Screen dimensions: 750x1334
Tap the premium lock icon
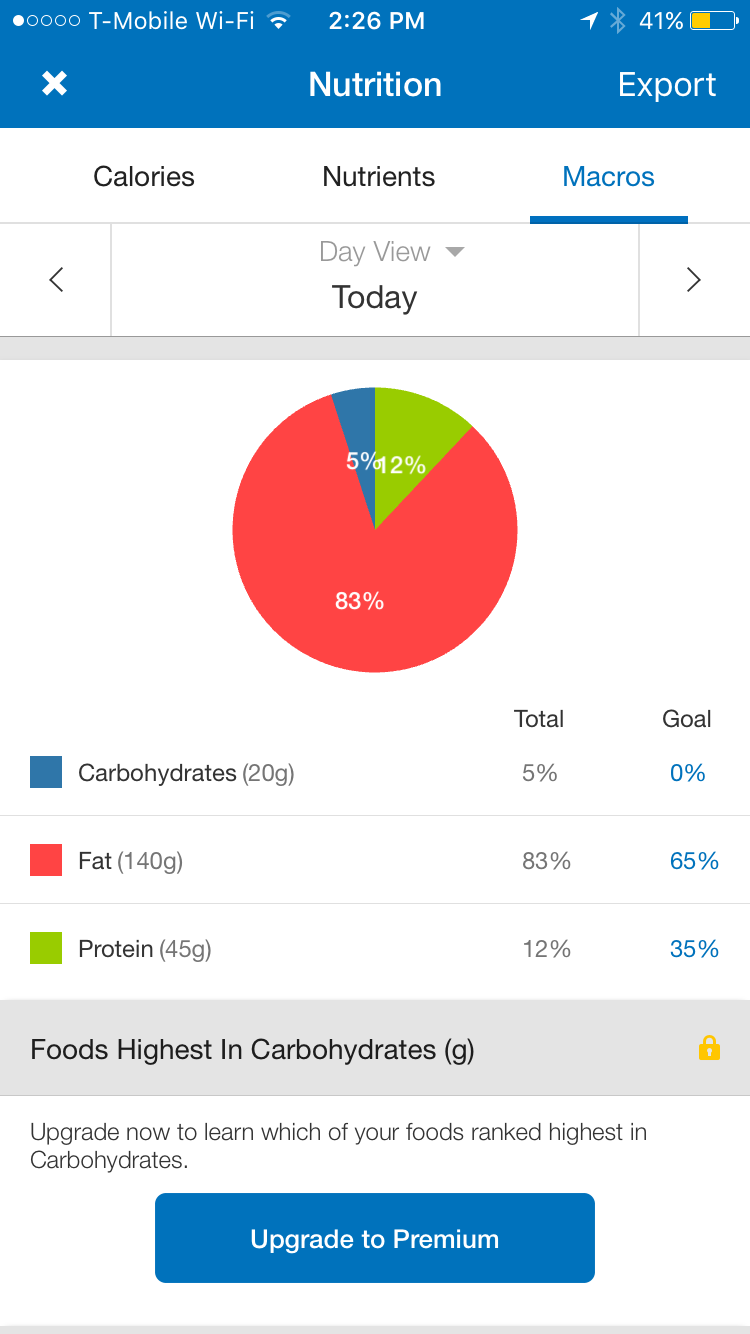[x=709, y=1048]
